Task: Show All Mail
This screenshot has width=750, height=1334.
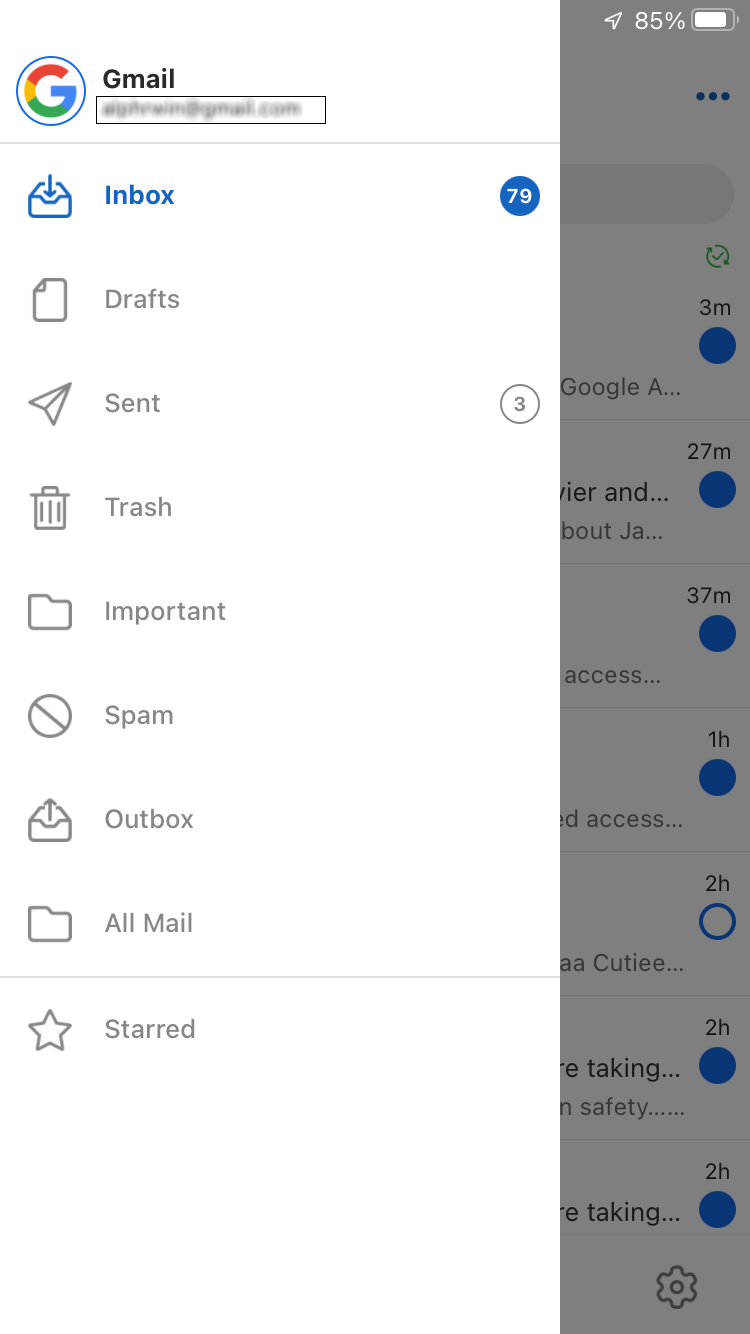Action: [x=280, y=923]
